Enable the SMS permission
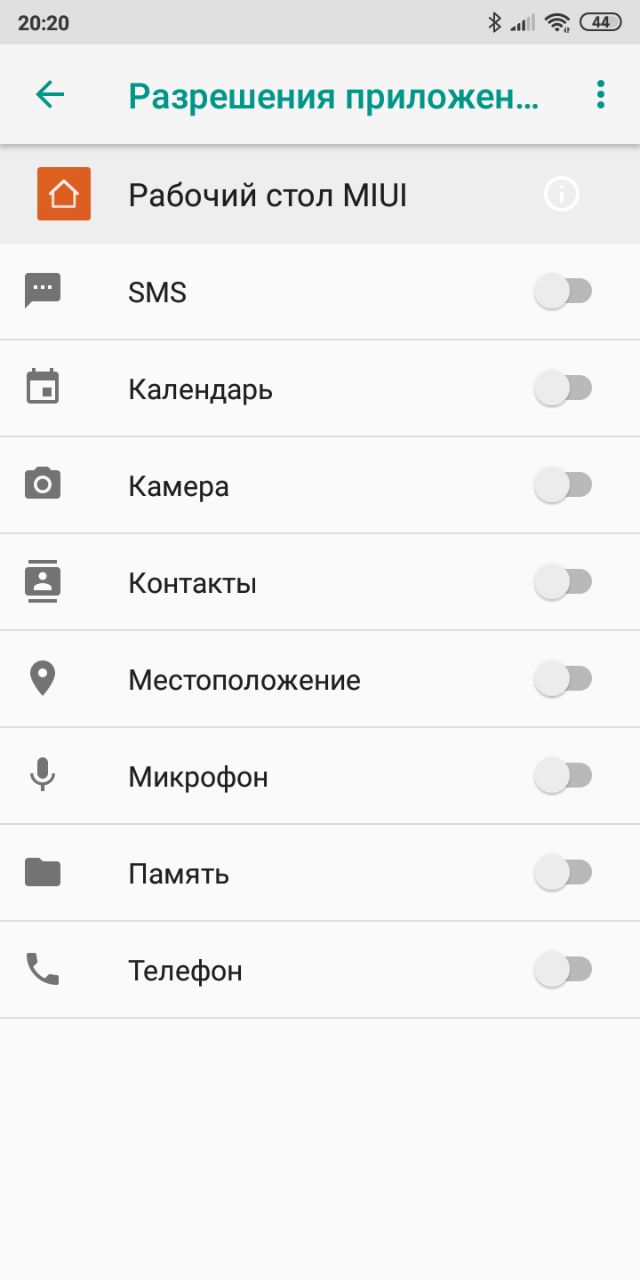The width and height of the screenshot is (640, 1280). (x=563, y=292)
